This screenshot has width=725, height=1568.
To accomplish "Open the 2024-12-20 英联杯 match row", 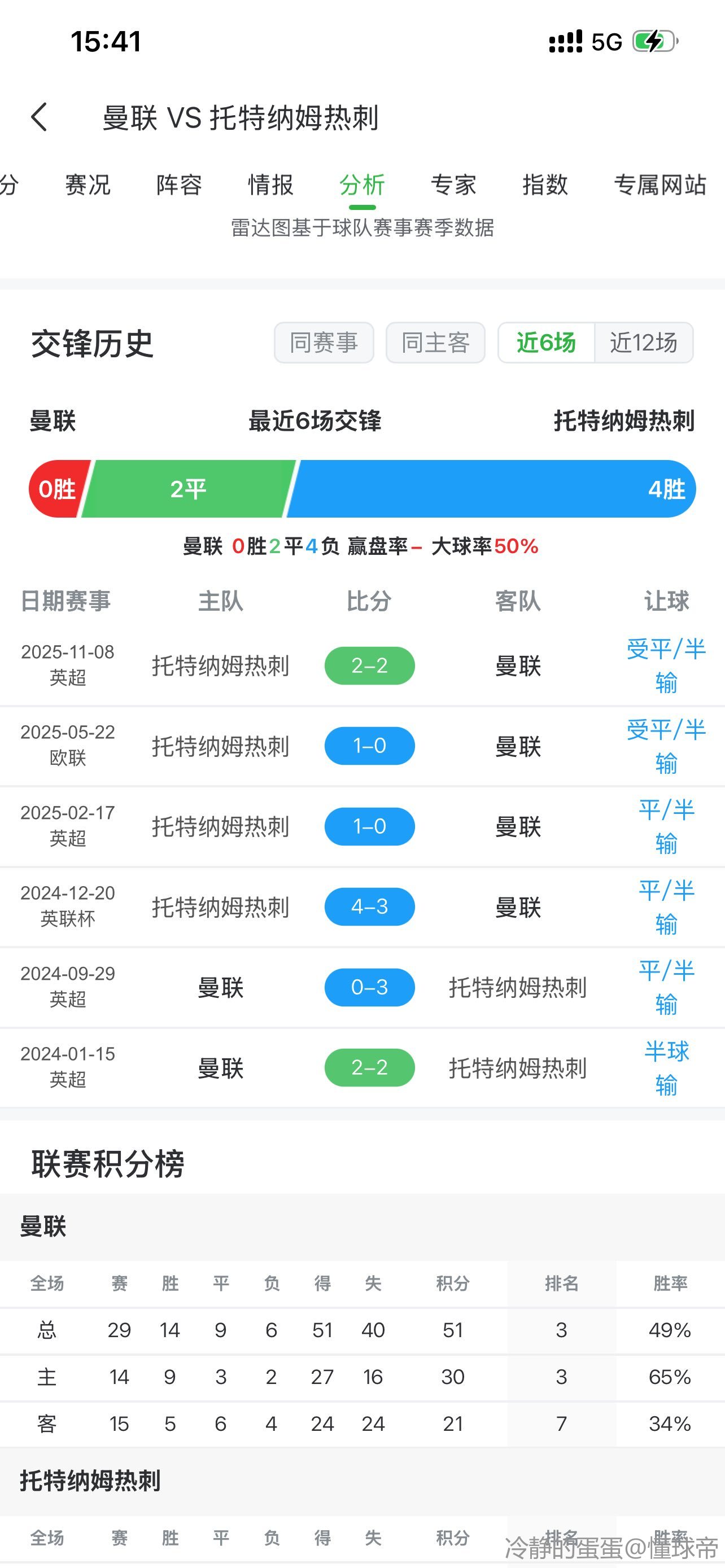I will point(362,906).
